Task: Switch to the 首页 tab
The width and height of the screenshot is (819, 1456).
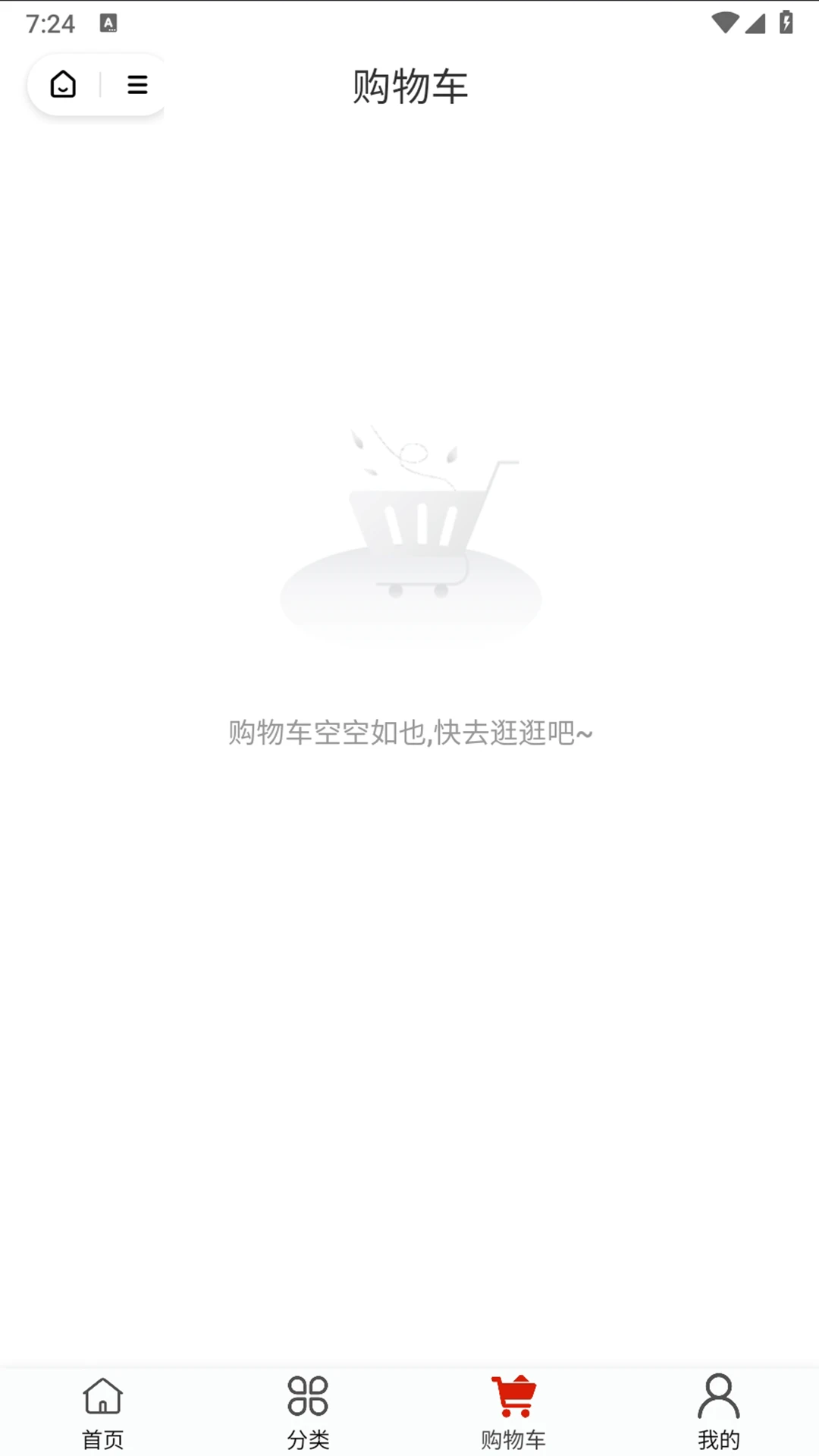Action: [102, 1411]
